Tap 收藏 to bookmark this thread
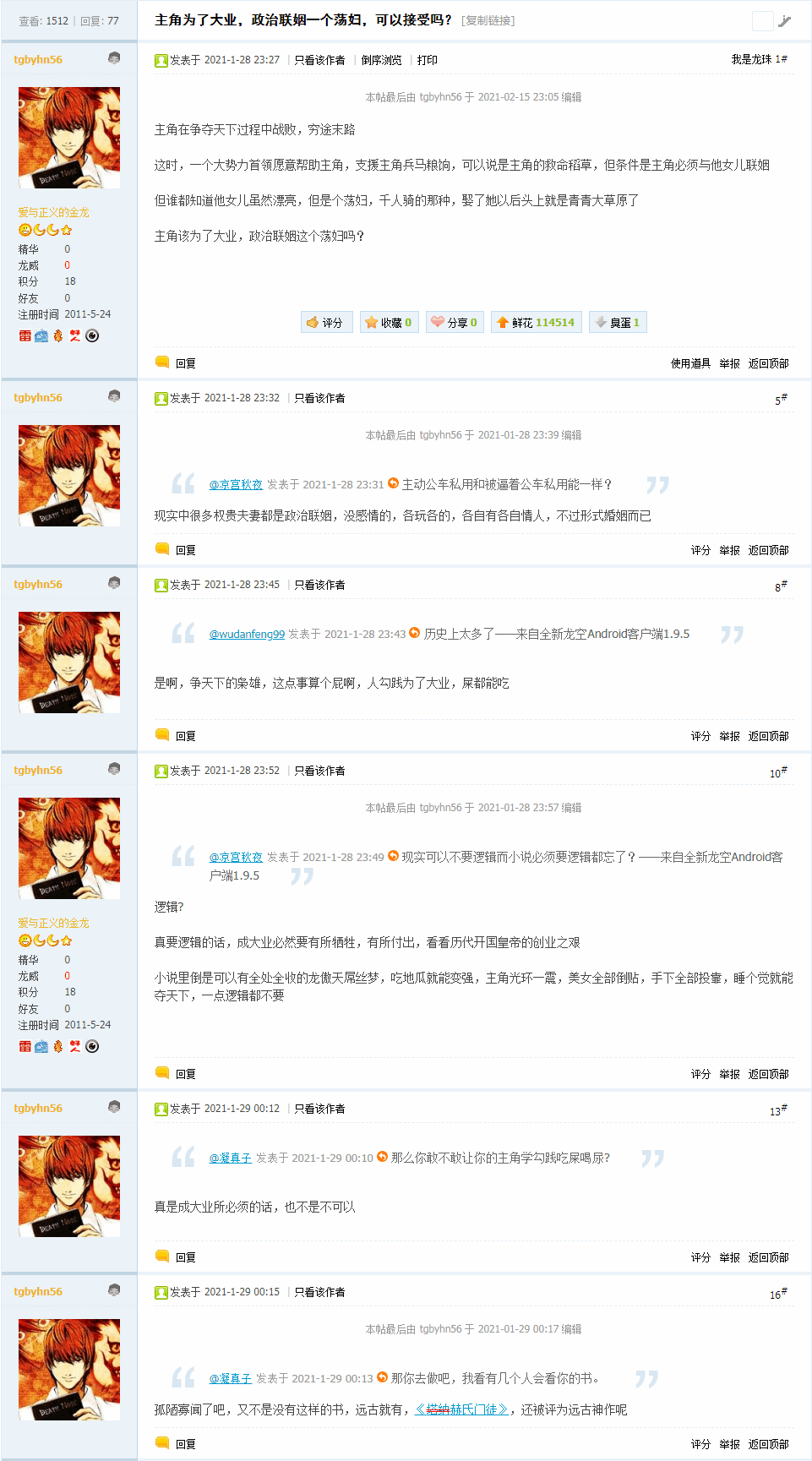 pyautogui.click(x=390, y=322)
